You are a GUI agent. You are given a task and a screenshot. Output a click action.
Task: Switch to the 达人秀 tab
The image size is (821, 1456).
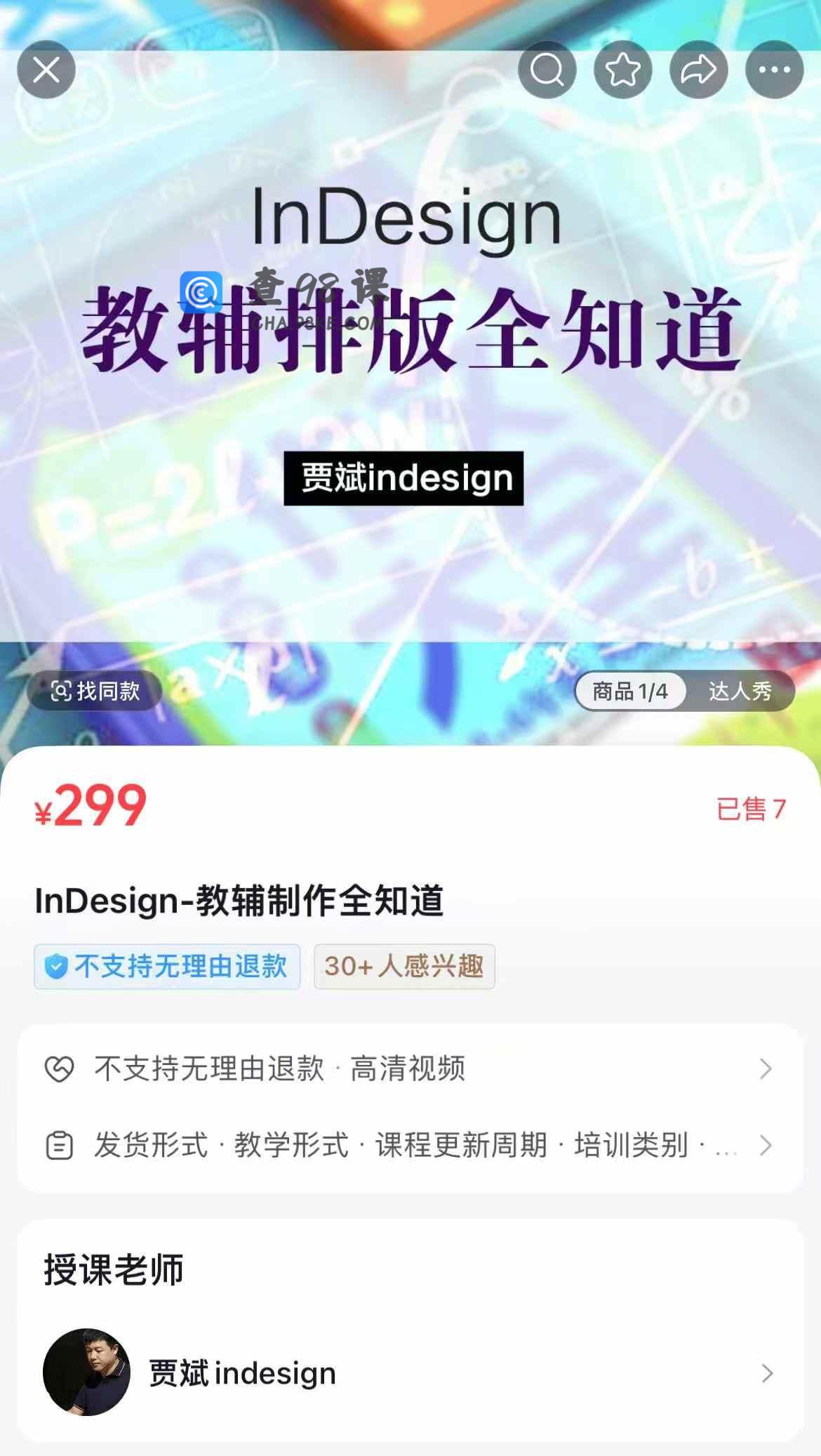[x=740, y=691]
